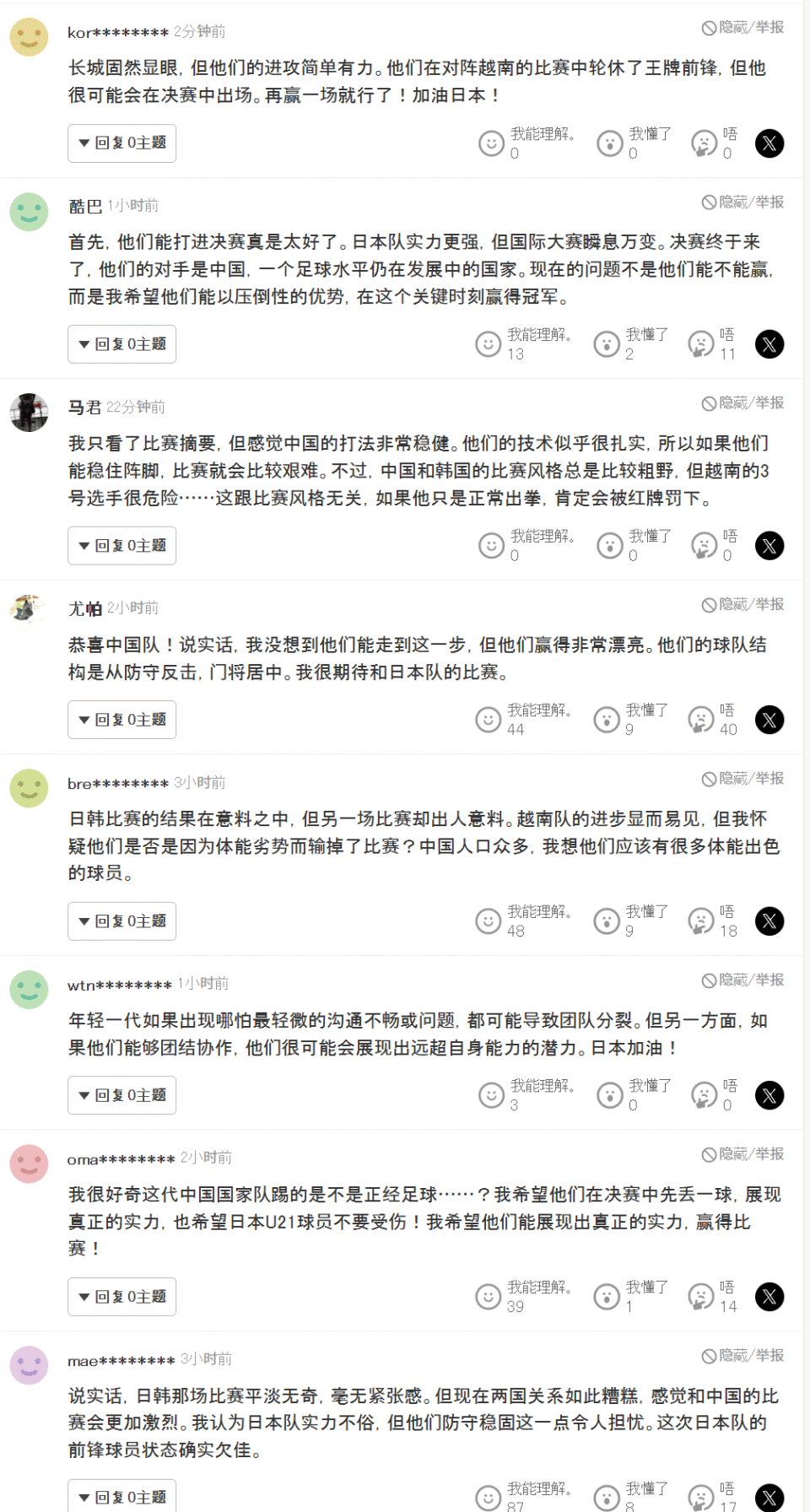
Task: Share 尤帕's comment on X
Action: point(769,720)
